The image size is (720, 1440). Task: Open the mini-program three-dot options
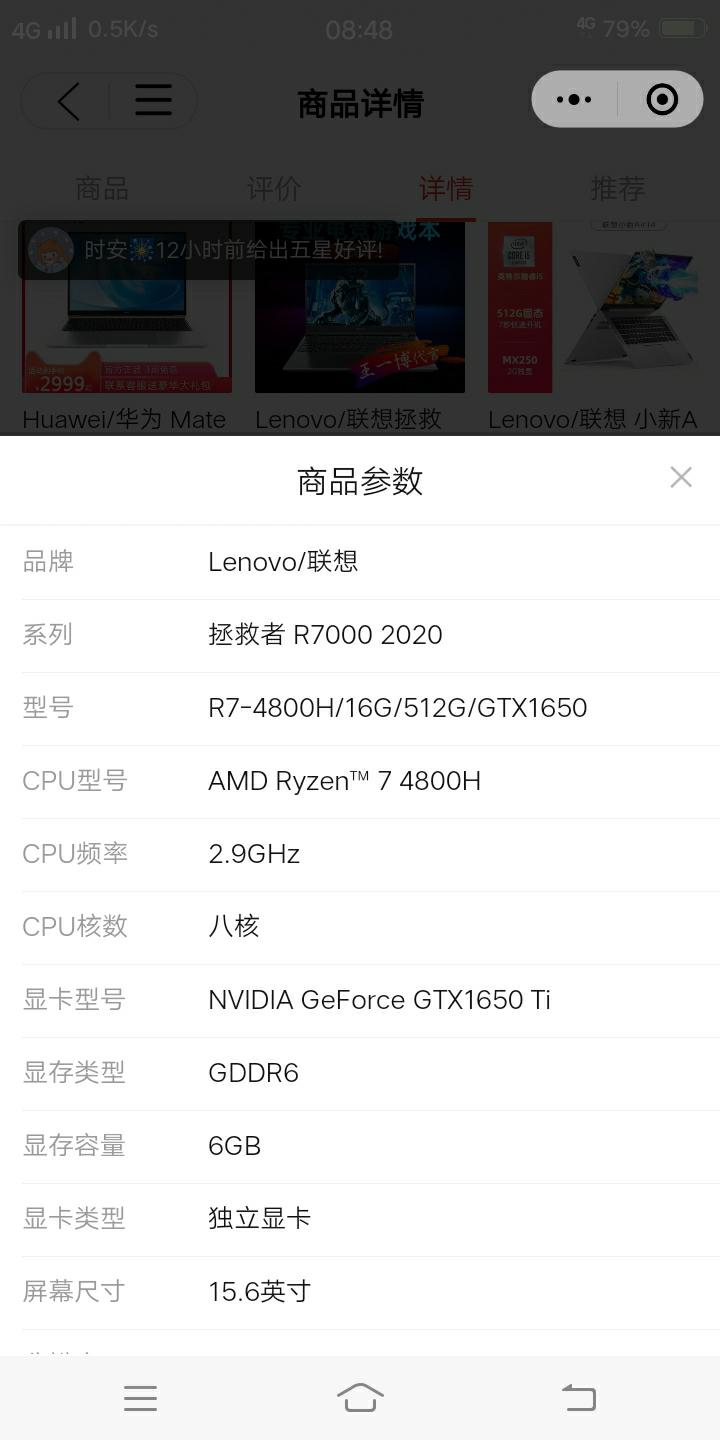[x=574, y=99]
